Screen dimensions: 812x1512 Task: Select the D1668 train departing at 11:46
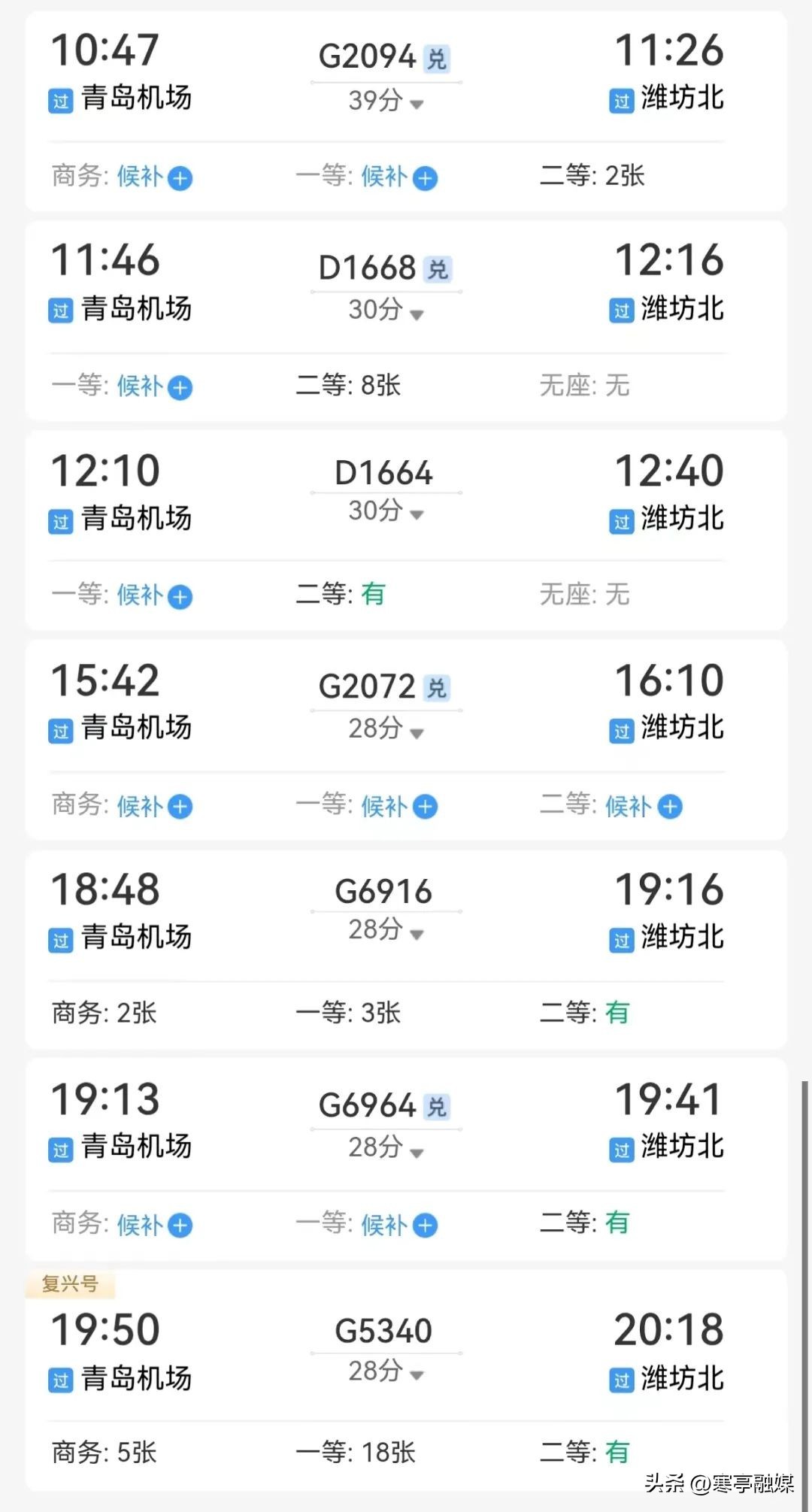[x=367, y=268]
